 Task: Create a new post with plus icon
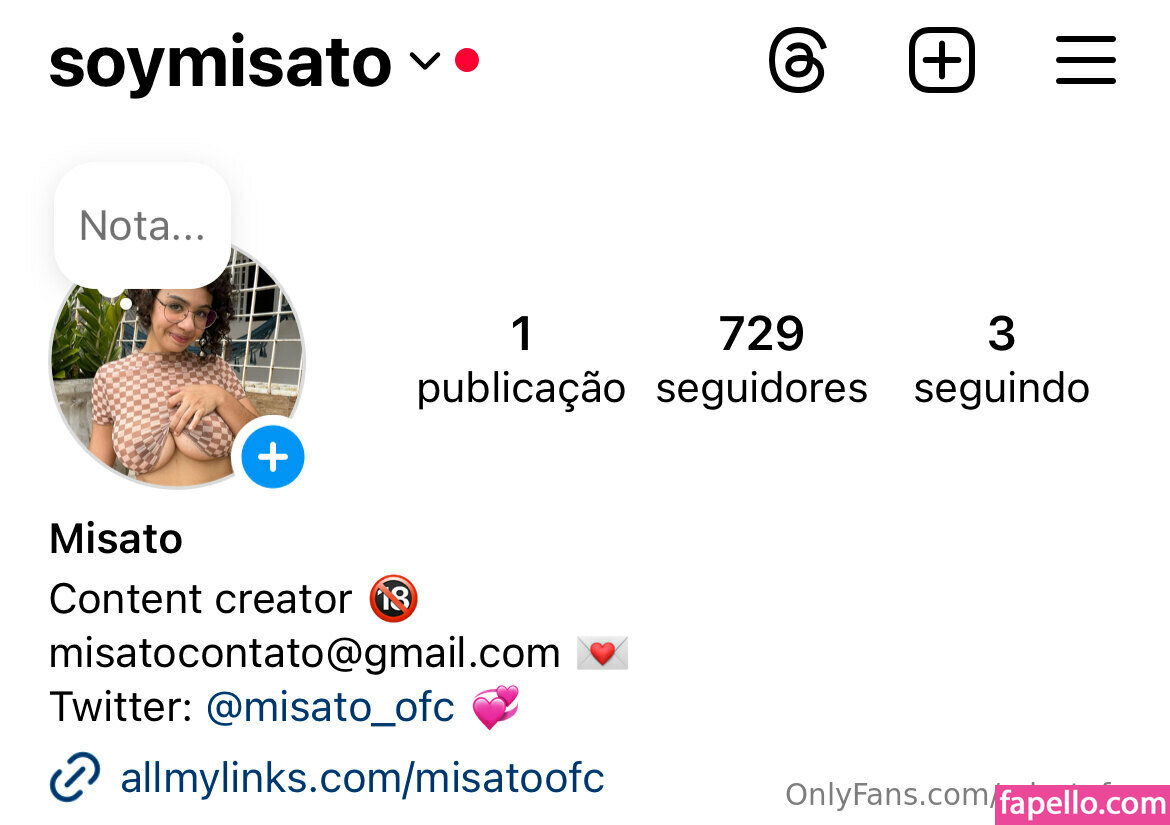pyautogui.click(x=941, y=61)
